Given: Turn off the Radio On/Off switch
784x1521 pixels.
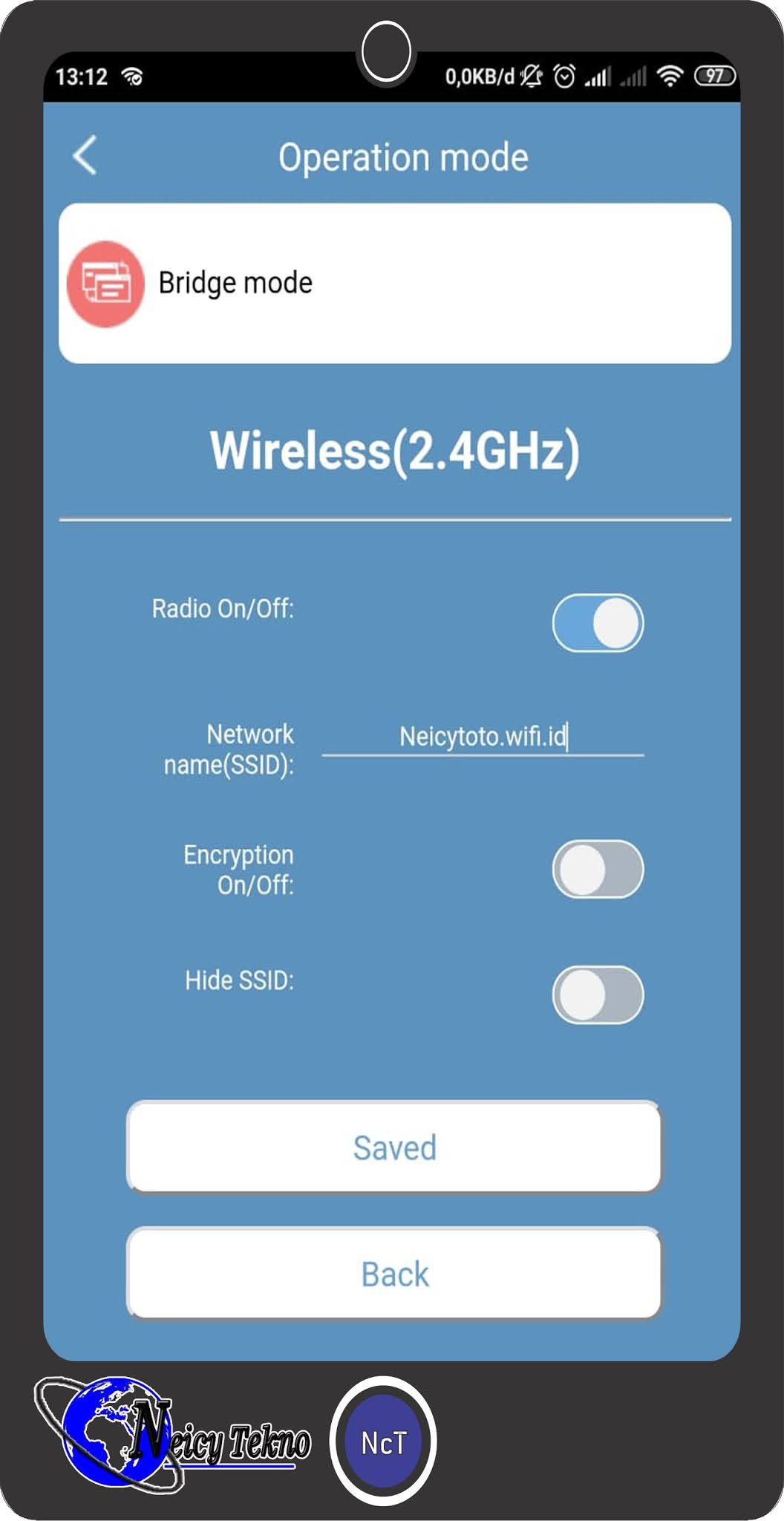Looking at the screenshot, I should (598, 622).
